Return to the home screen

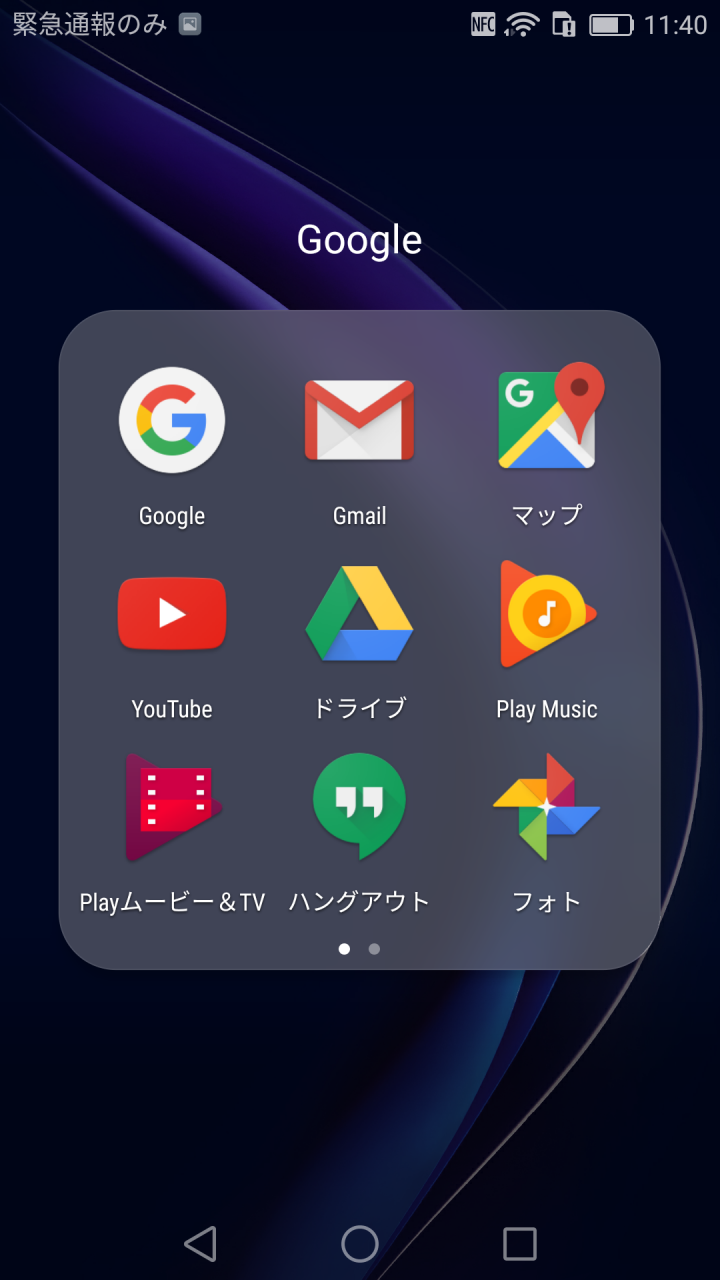(360, 1244)
